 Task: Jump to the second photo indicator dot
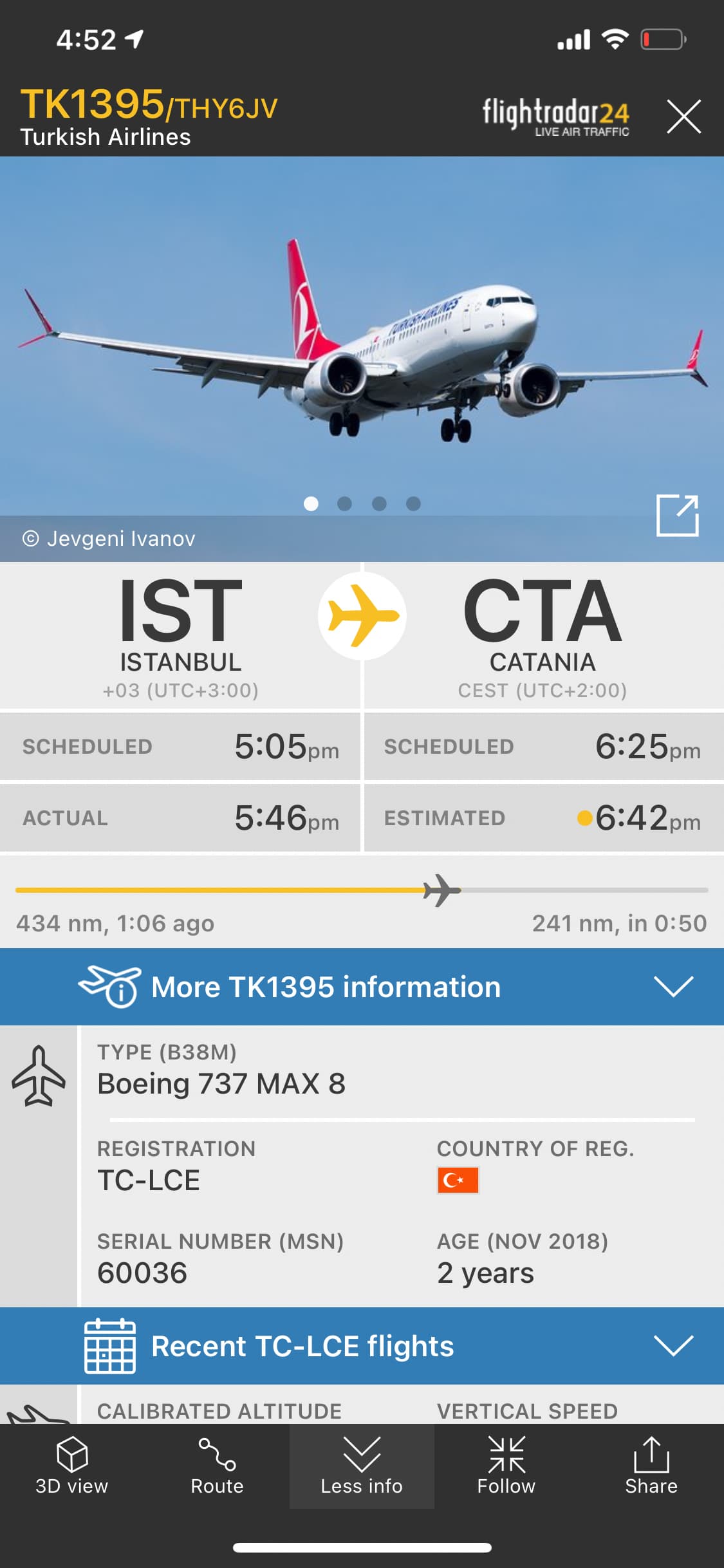click(x=345, y=503)
